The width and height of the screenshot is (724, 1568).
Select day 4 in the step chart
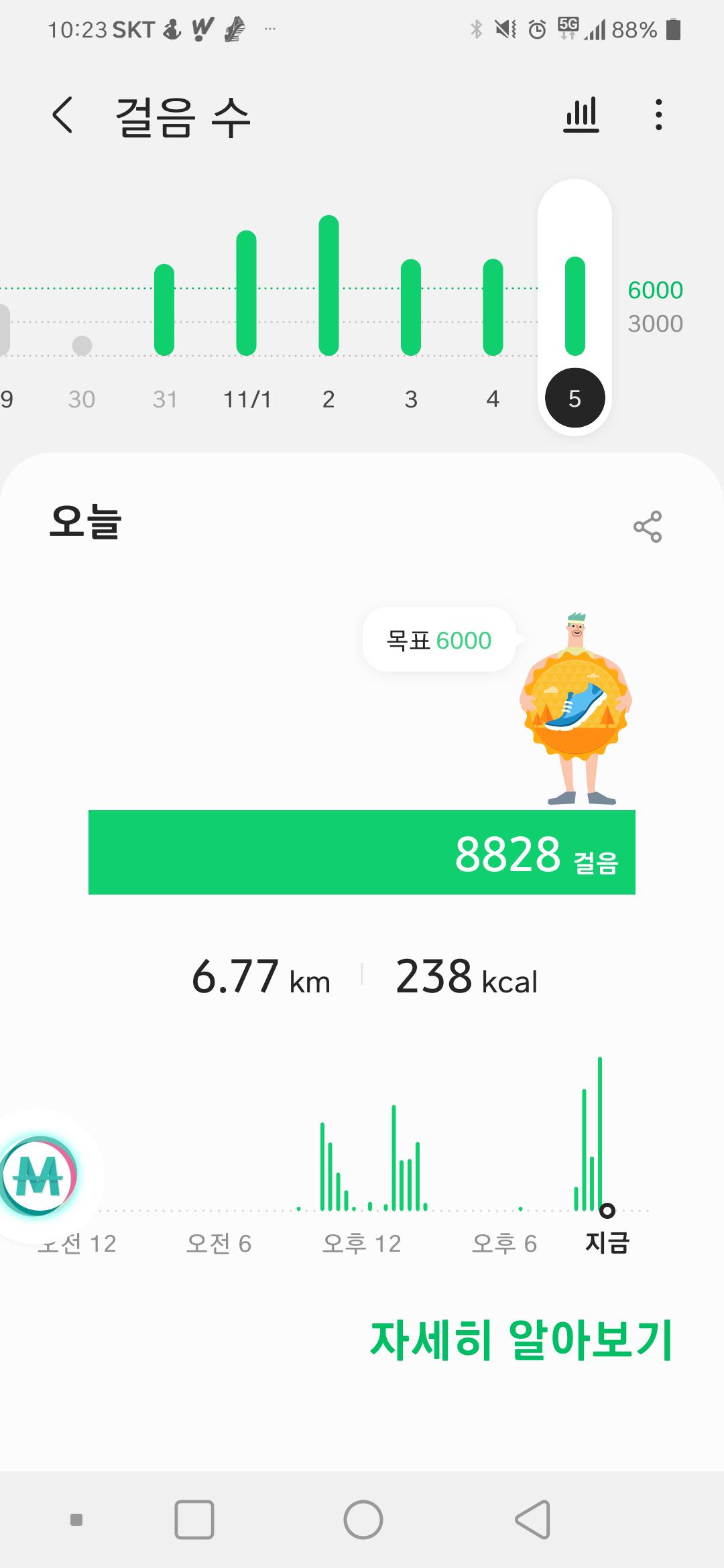493,308
